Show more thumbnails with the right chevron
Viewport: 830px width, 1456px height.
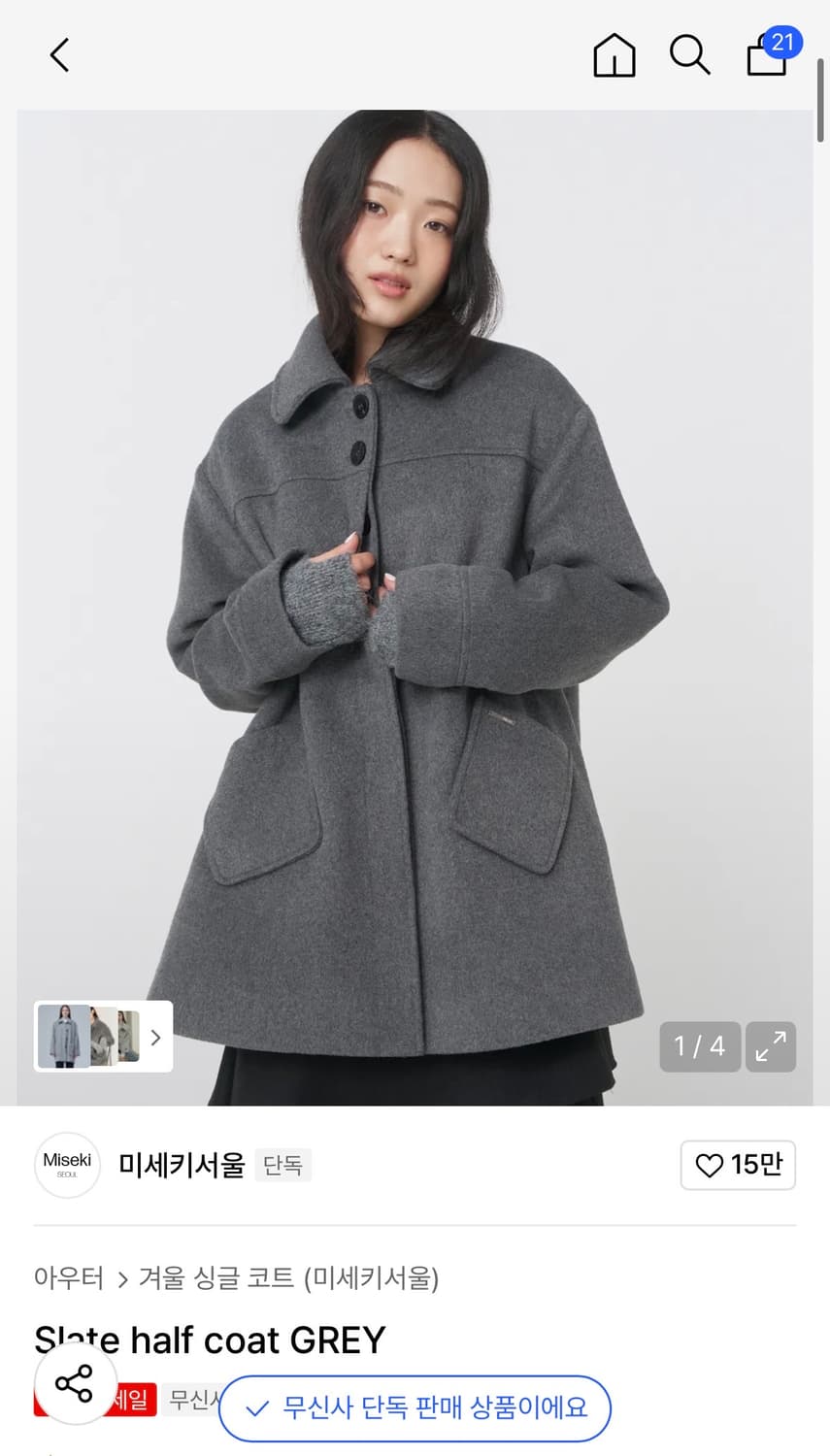155,1037
